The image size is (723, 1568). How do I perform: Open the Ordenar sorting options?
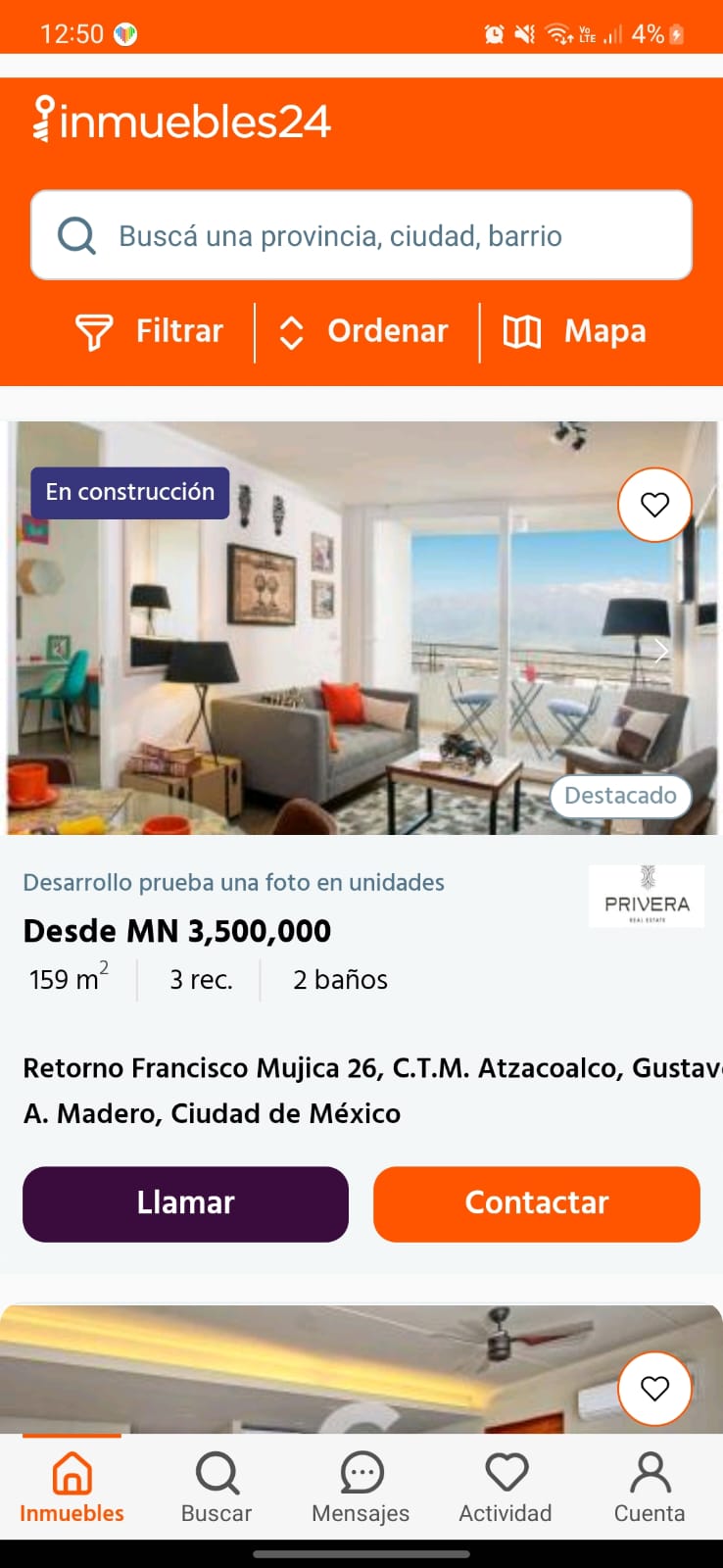[364, 331]
